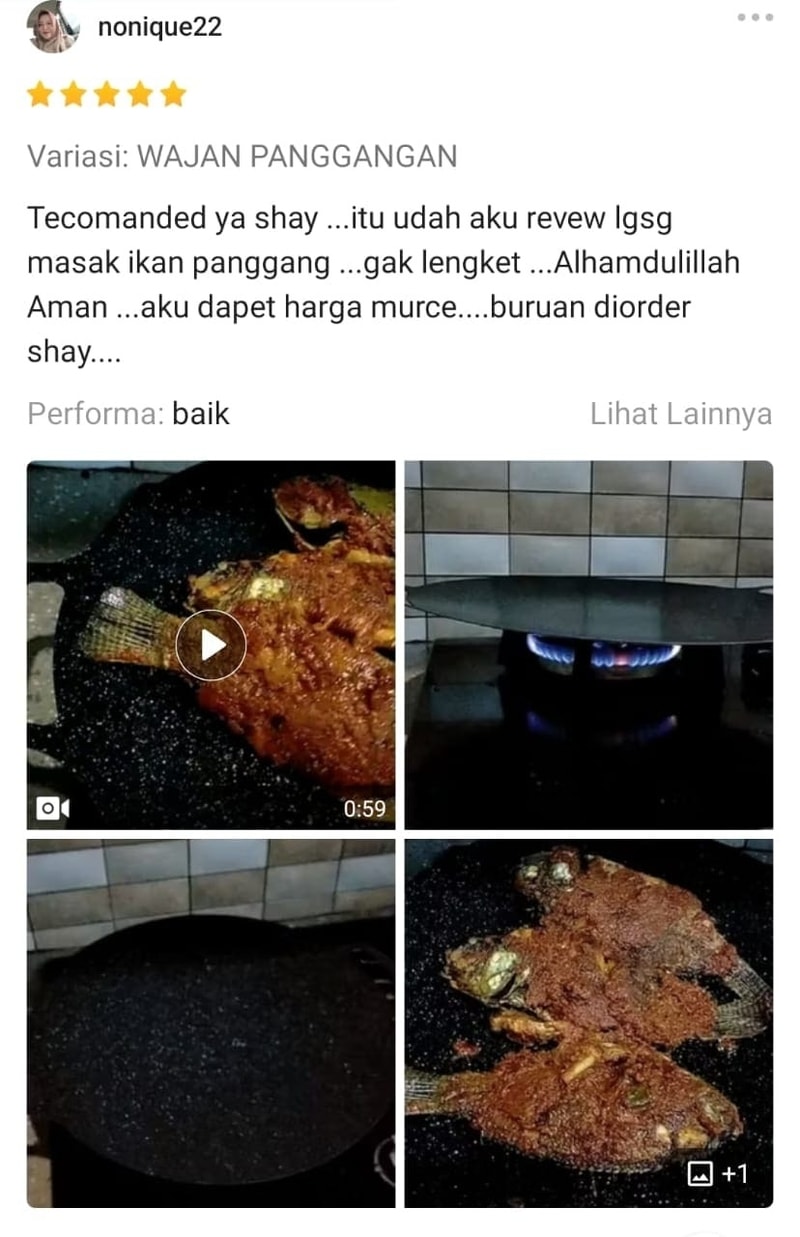The image size is (800, 1237).
Task: View the photo of the empty black pan
Action: (211, 1023)
